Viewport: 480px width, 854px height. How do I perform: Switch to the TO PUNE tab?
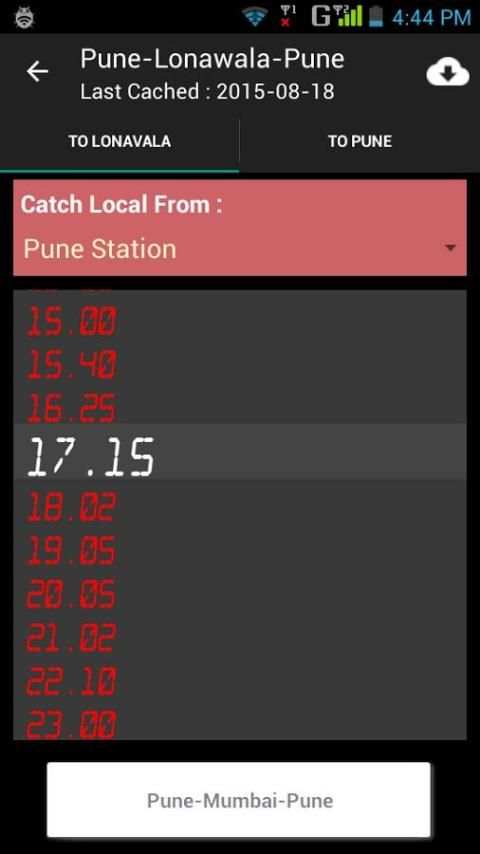[x=360, y=142]
